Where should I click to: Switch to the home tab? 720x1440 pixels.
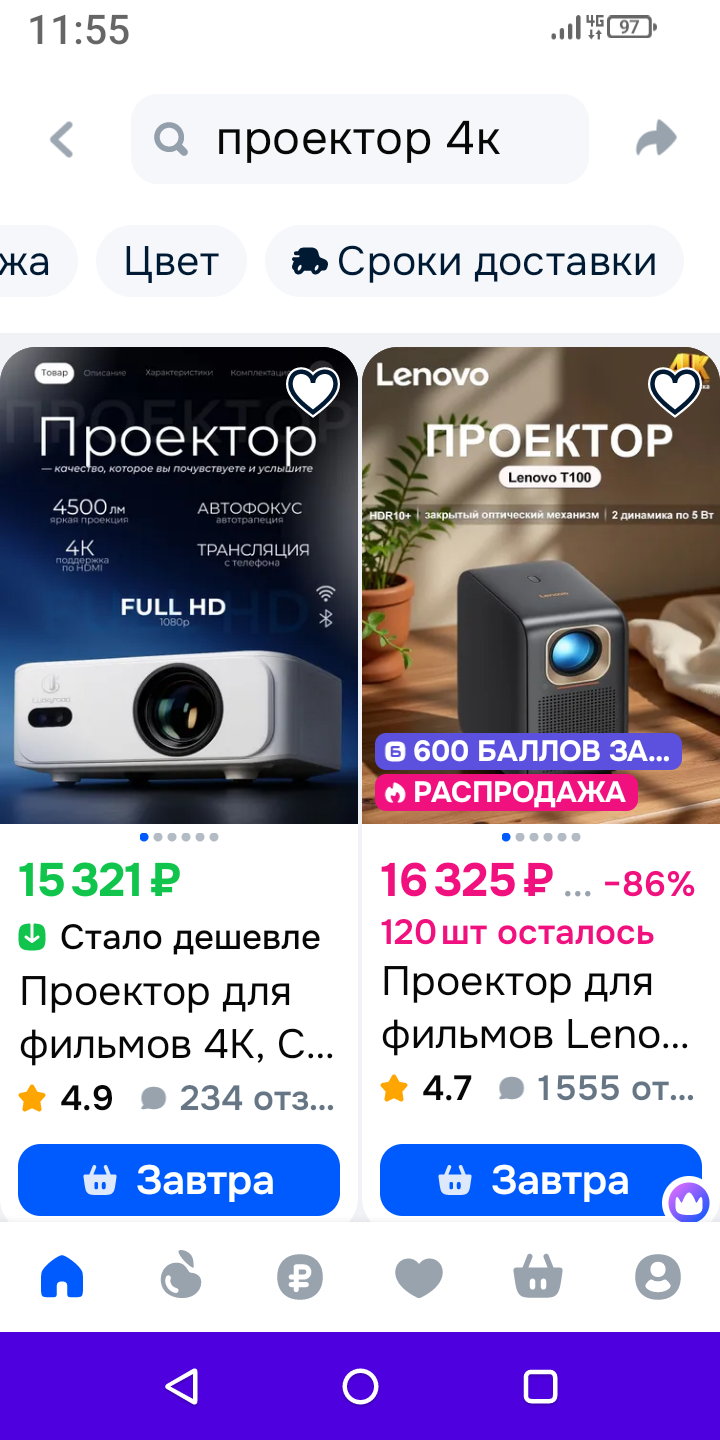coord(62,1277)
